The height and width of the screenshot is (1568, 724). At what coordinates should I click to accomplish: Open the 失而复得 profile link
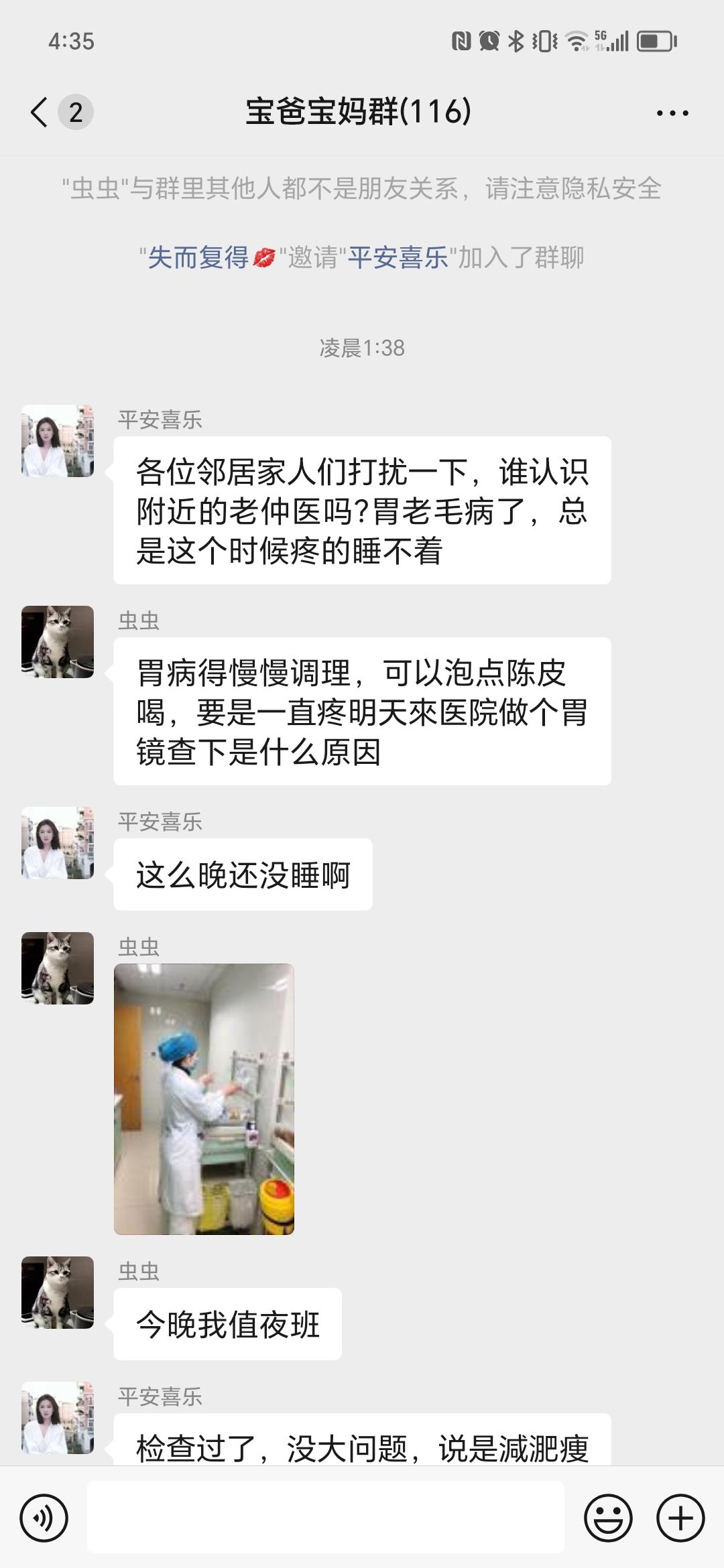click(198, 257)
